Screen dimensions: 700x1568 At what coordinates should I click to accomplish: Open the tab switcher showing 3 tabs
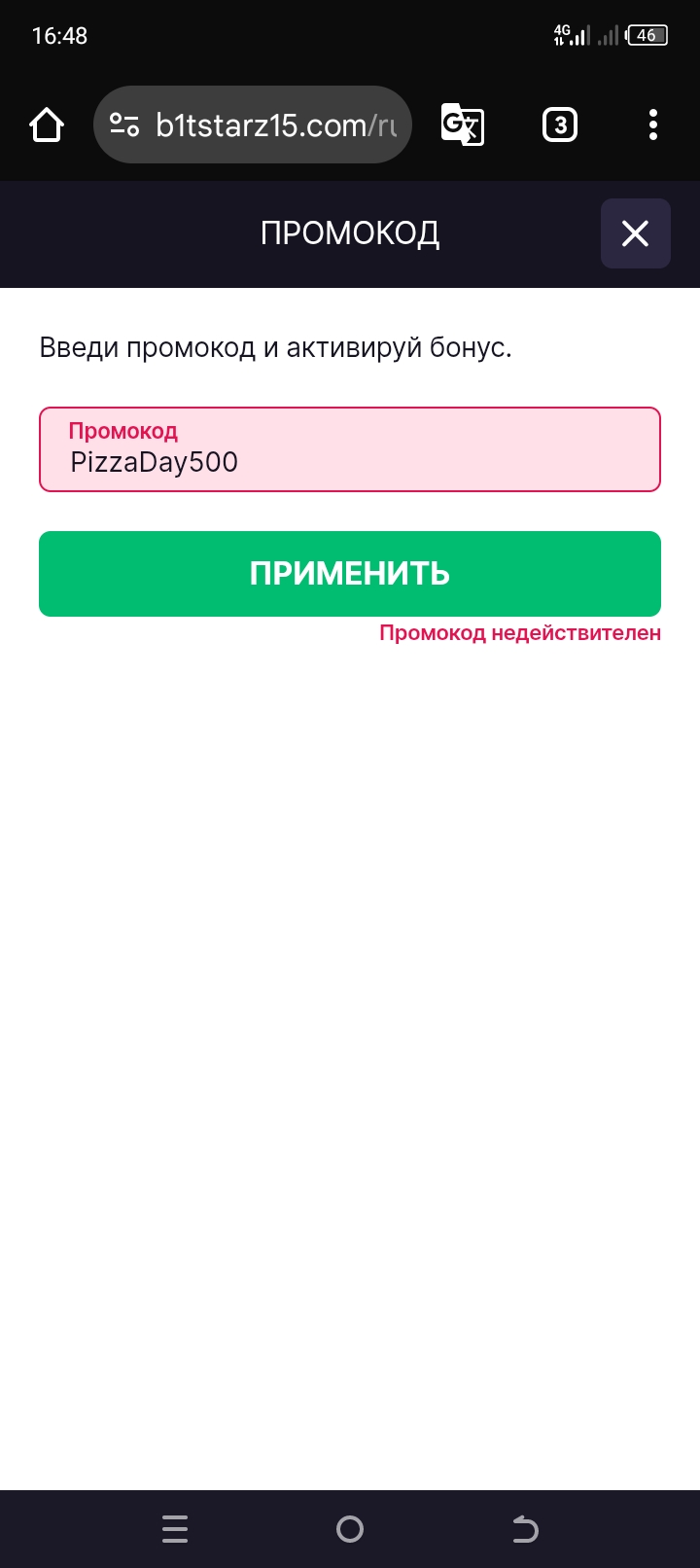559,125
